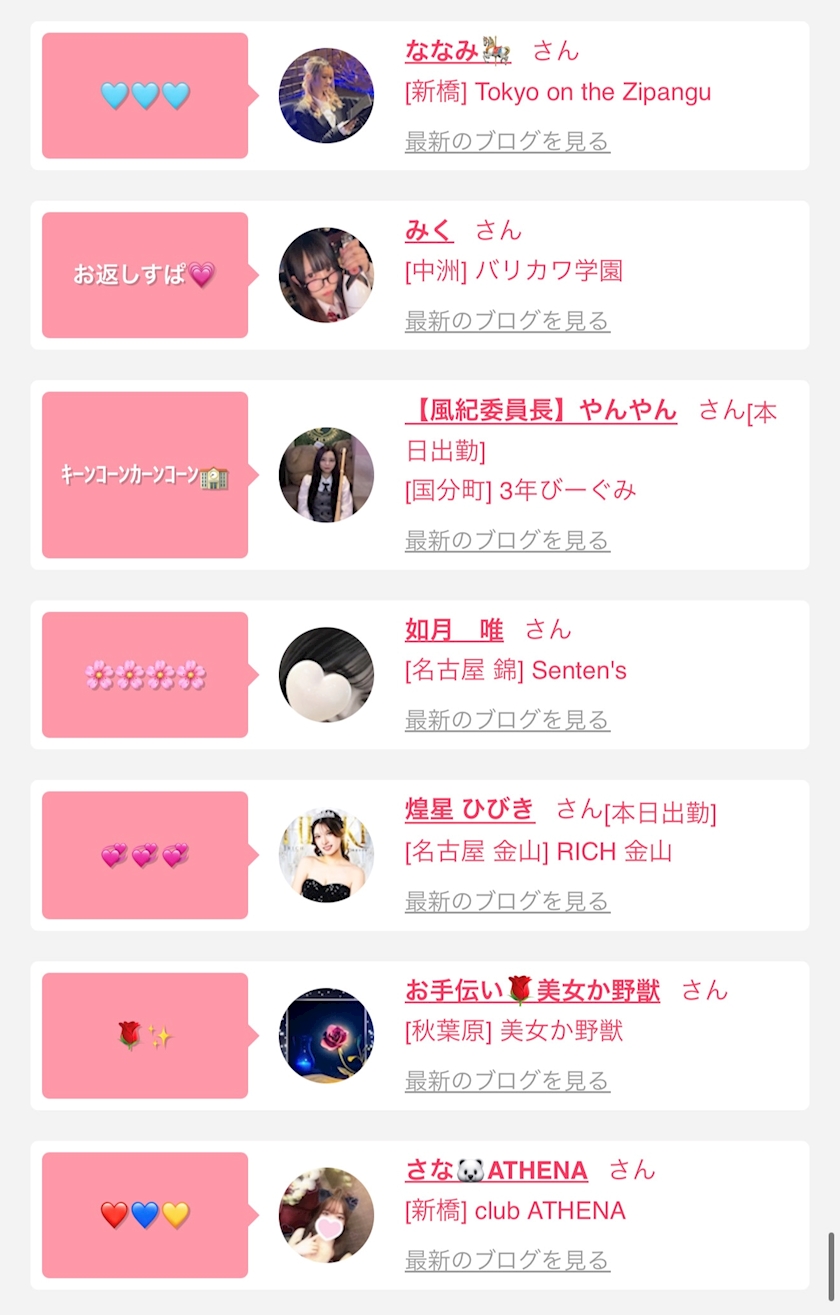View 美女か野獣's latest blog link
Screen dimensions: 840x1315
(x=507, y=1081)
